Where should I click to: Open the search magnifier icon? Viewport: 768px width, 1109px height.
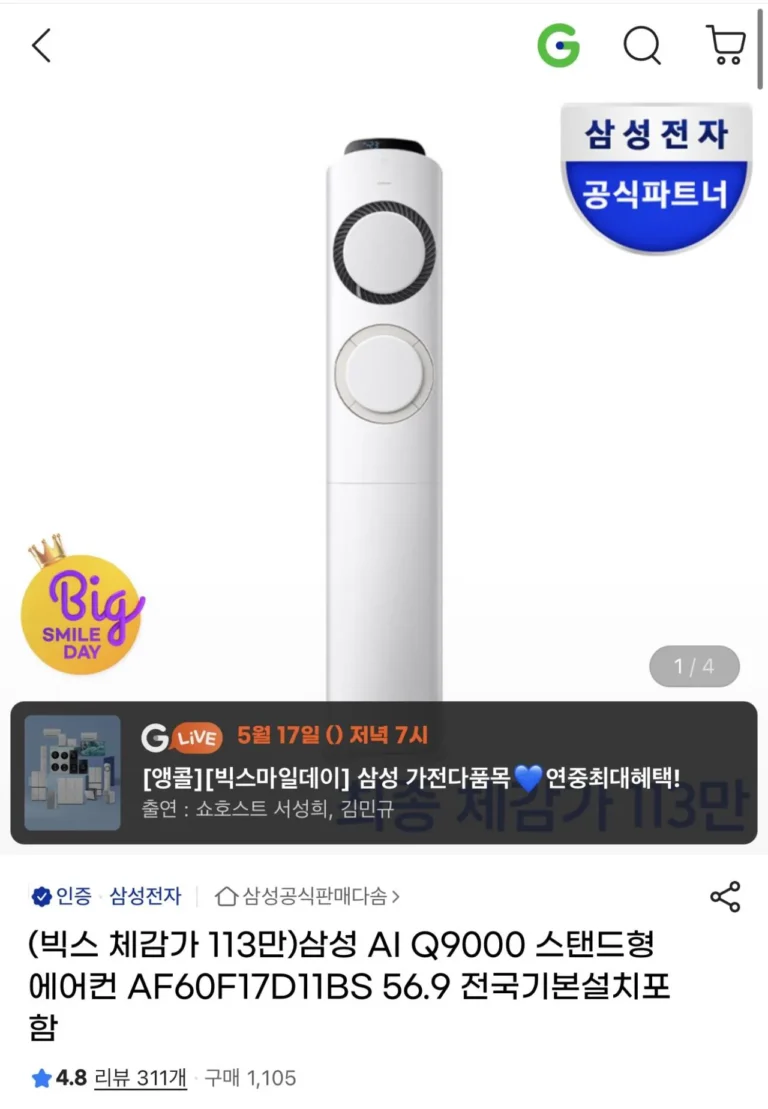click(x=642, y=46)
